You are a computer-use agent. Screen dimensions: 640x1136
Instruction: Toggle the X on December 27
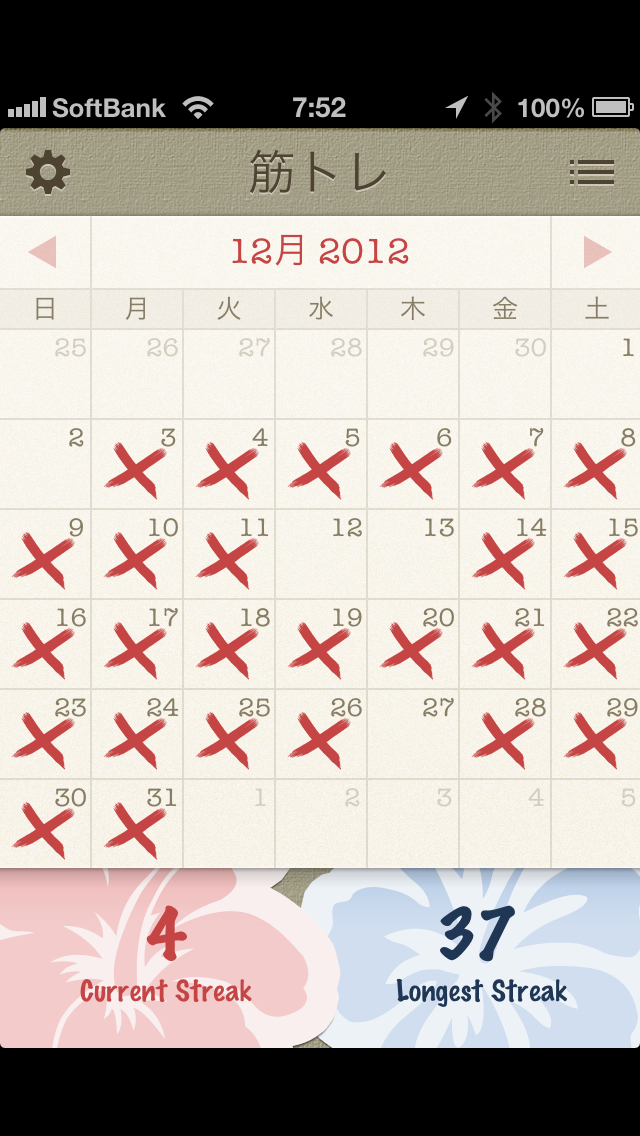pos(413,734)
